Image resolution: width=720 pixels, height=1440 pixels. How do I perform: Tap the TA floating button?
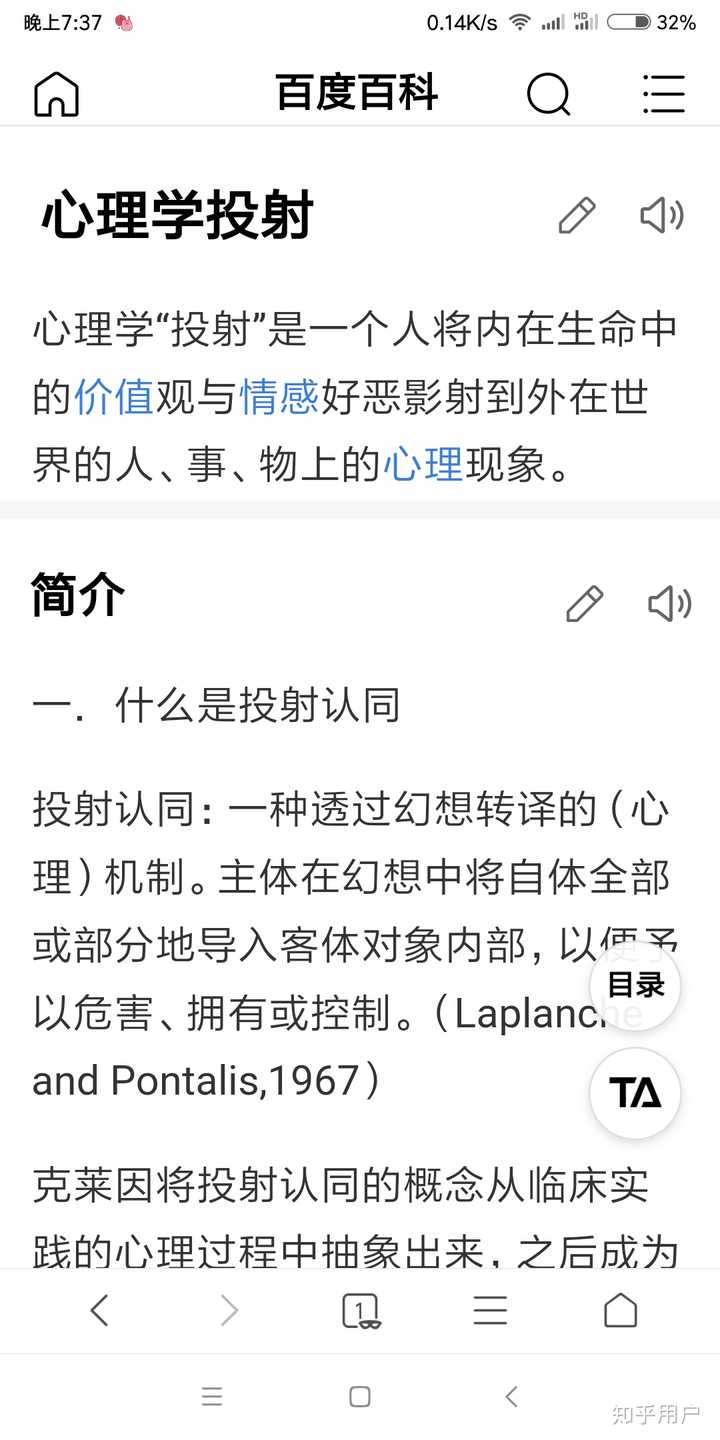636,1094
